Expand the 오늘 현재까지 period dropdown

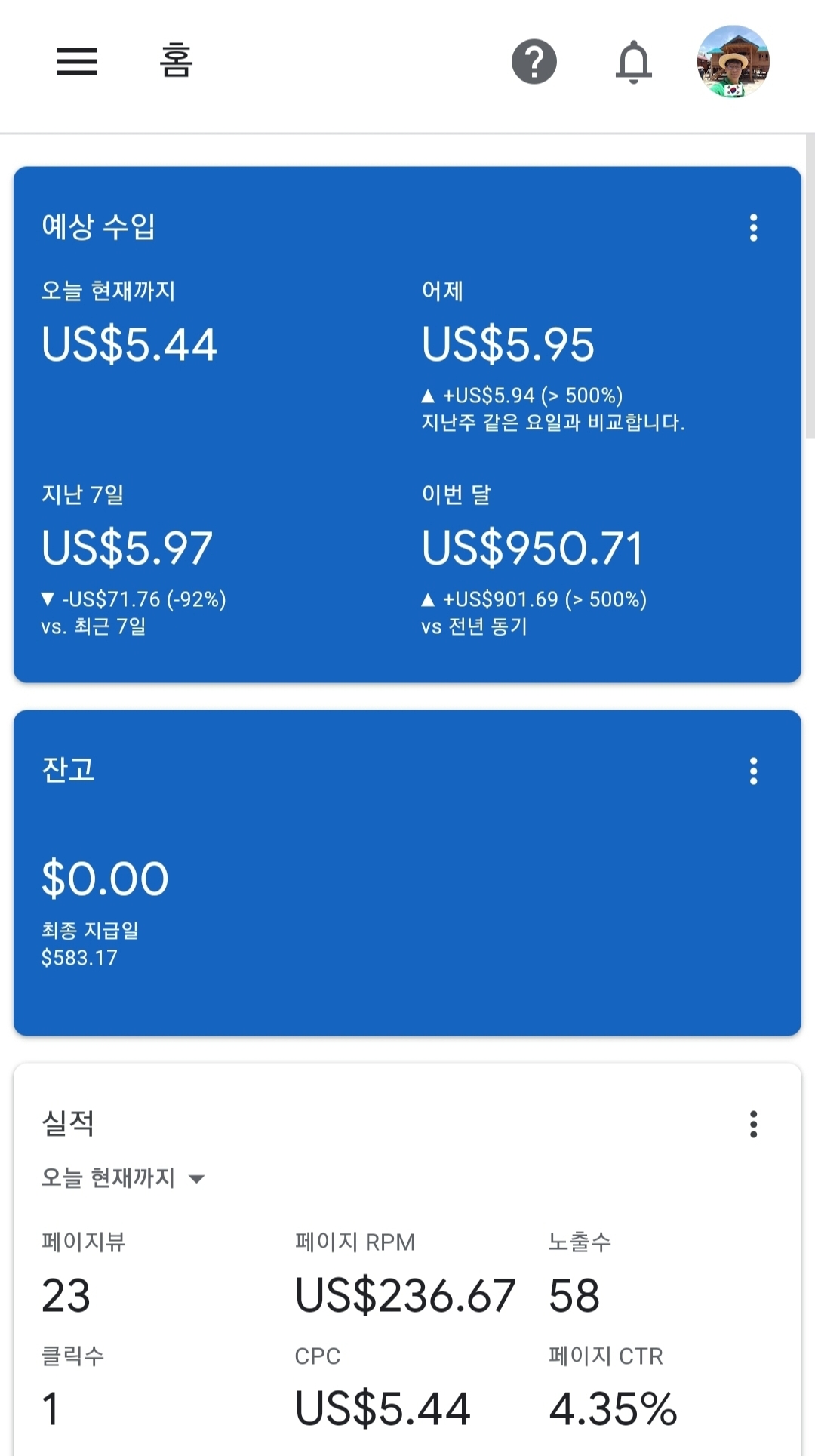(124, 1178)
